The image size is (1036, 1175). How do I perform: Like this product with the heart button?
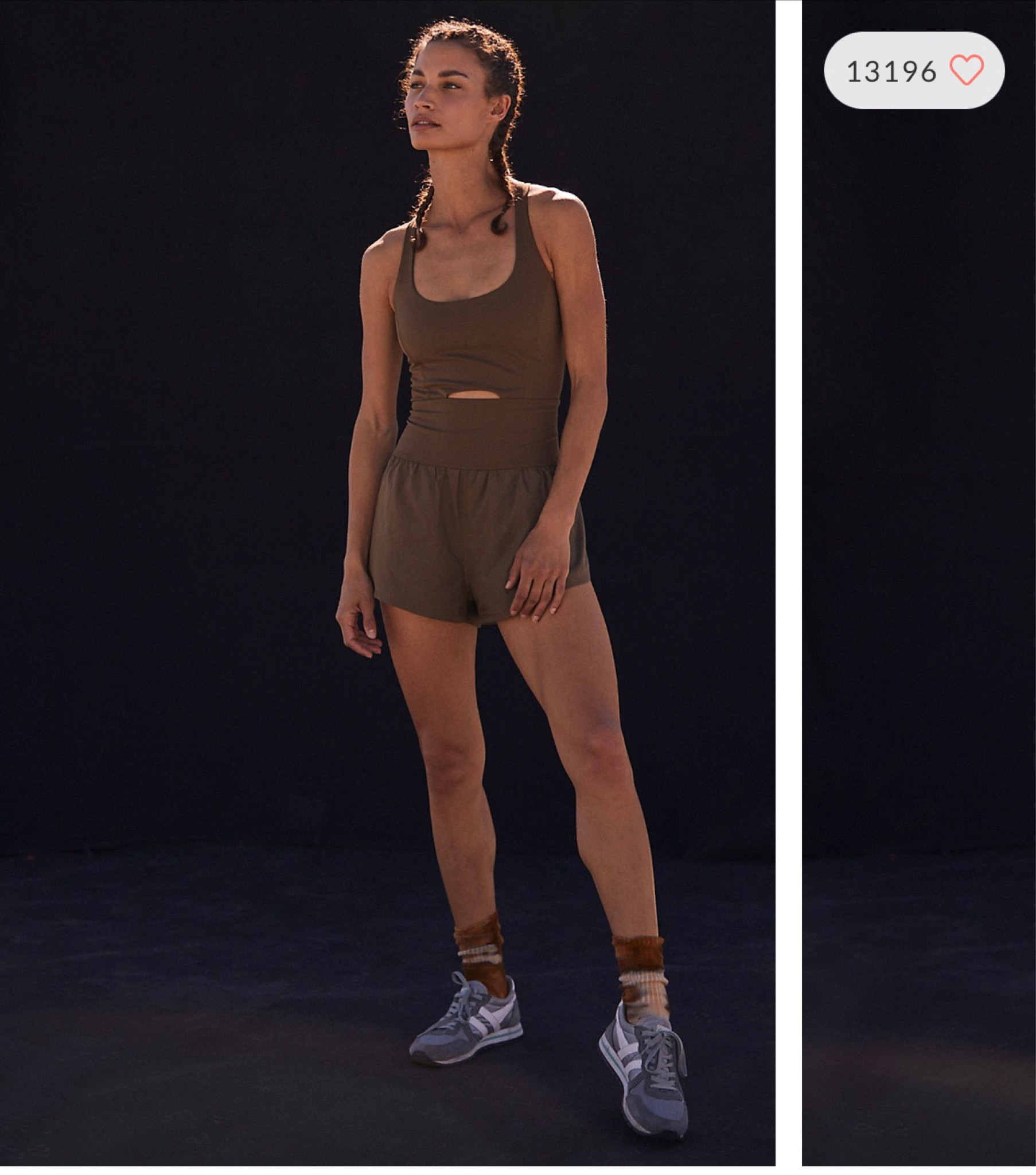click(x=966, y=71)
